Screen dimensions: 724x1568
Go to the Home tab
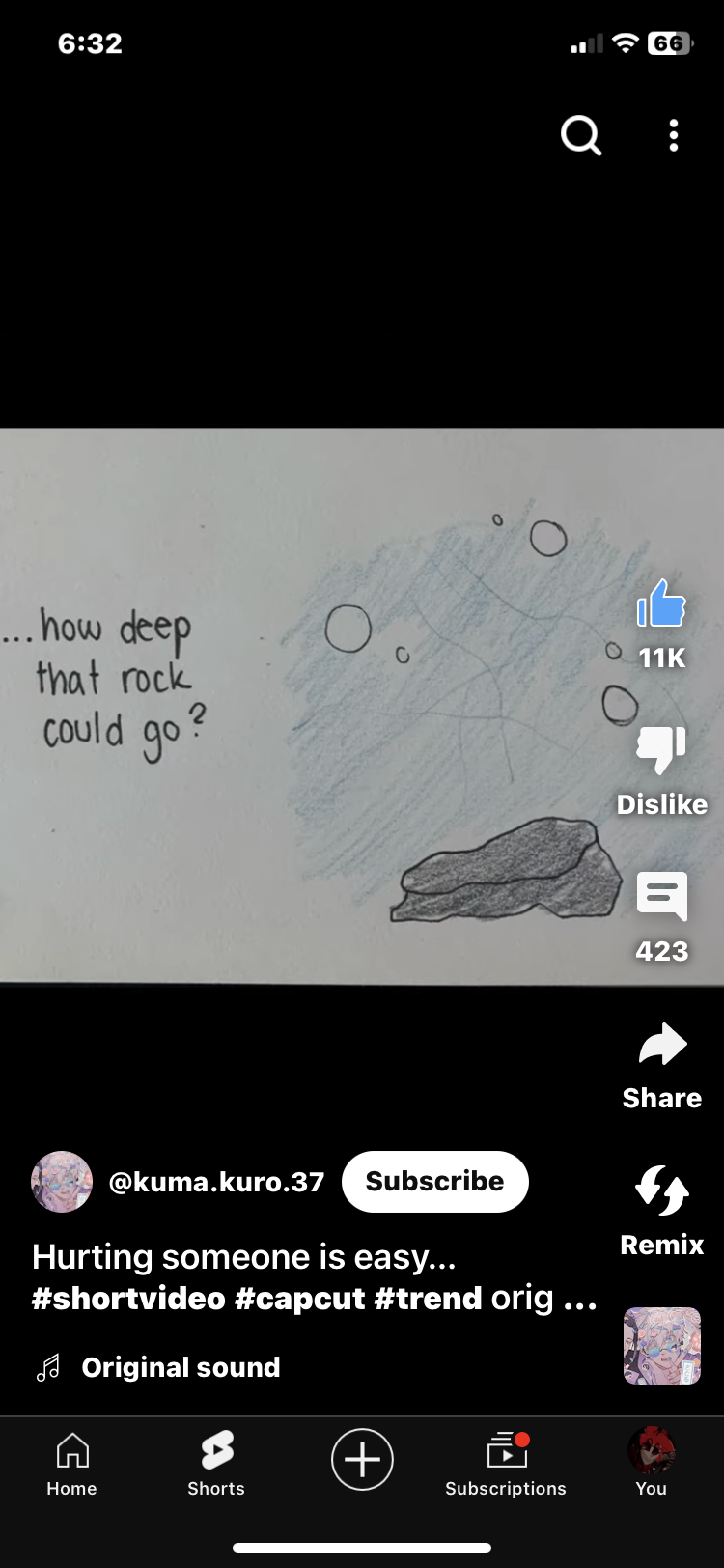72,1463
